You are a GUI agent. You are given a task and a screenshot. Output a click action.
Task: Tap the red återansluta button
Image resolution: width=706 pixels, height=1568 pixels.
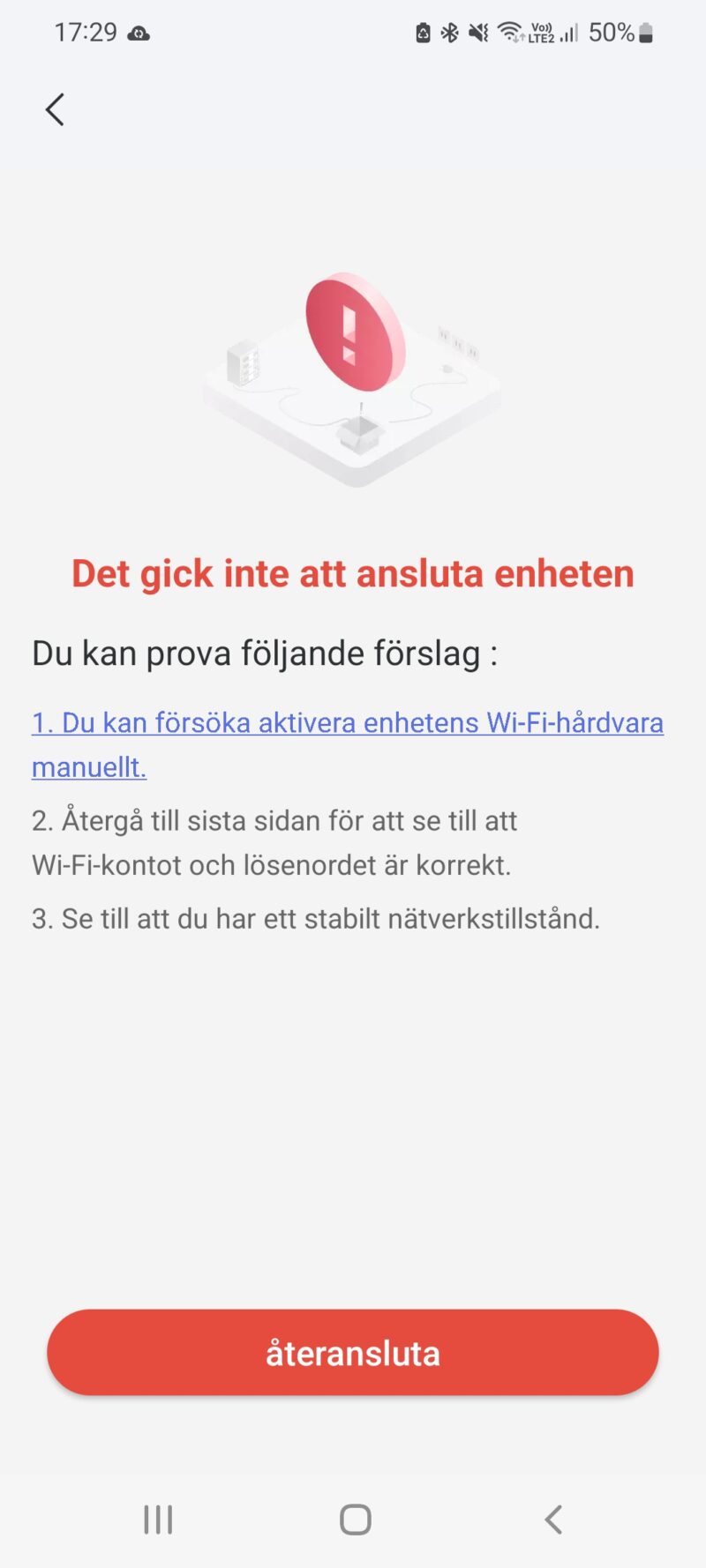click(x=353, y=1352)
